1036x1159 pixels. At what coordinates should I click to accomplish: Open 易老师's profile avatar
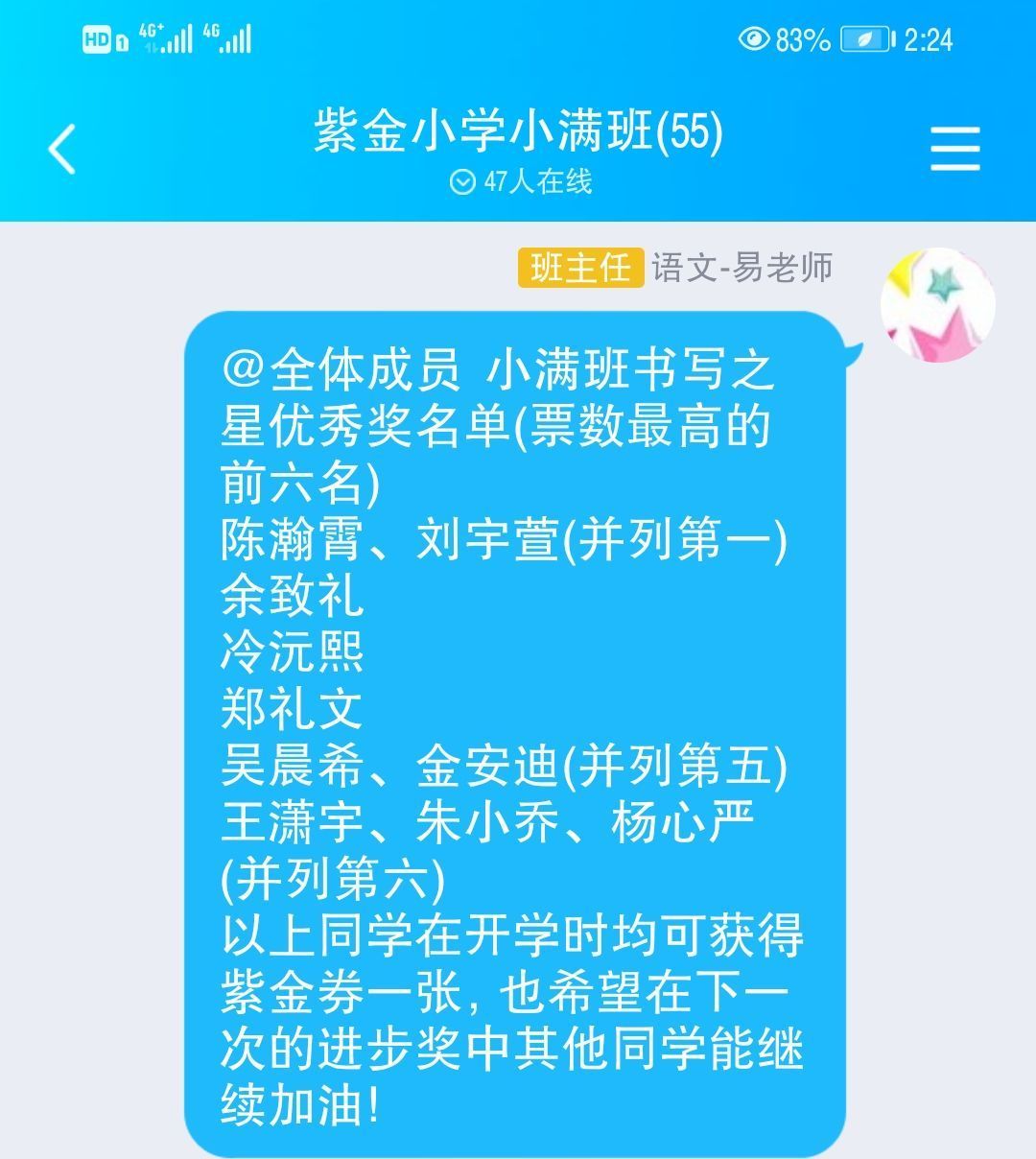click(937, 305)
